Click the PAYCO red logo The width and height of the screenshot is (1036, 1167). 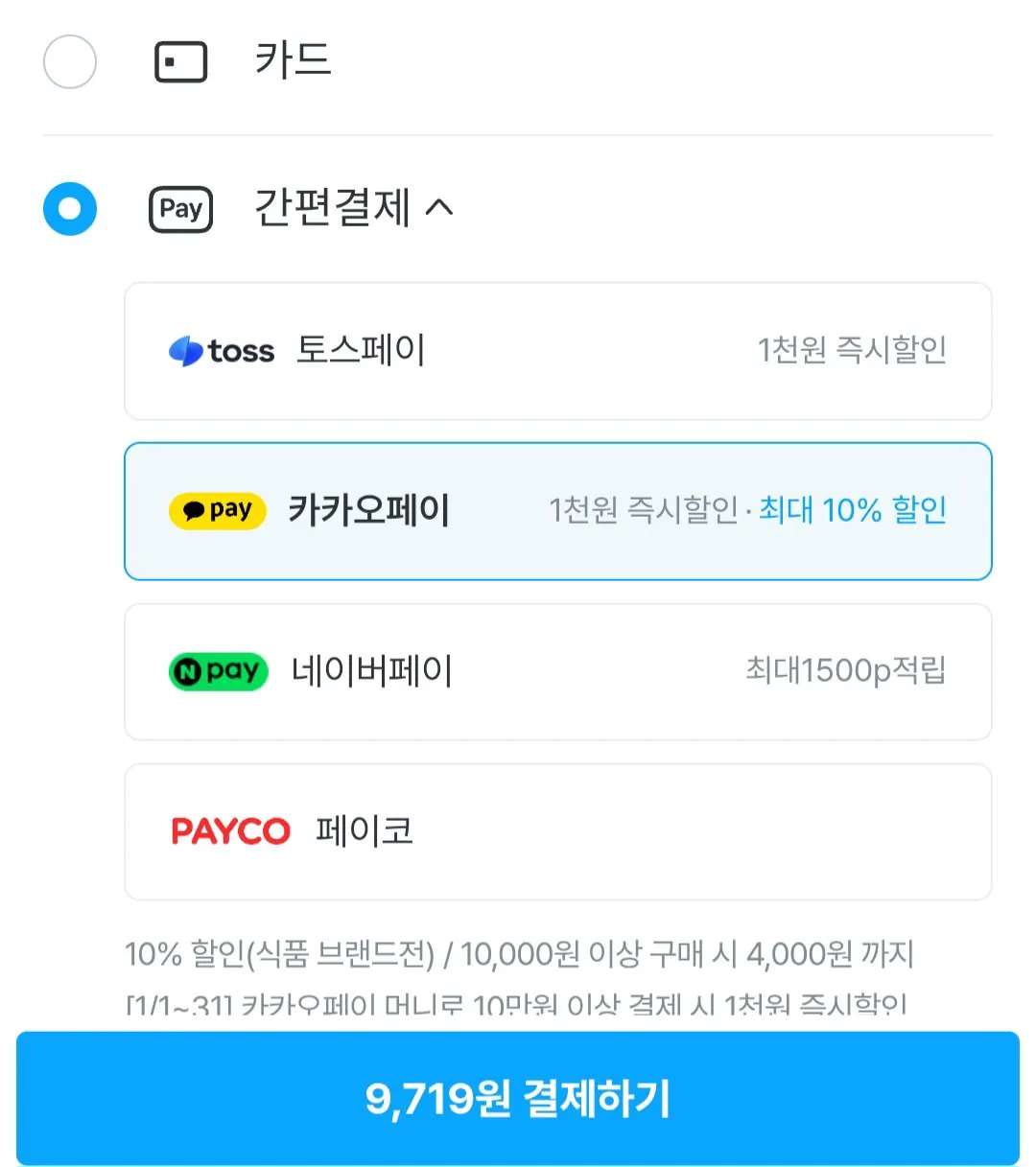[231, 830]
